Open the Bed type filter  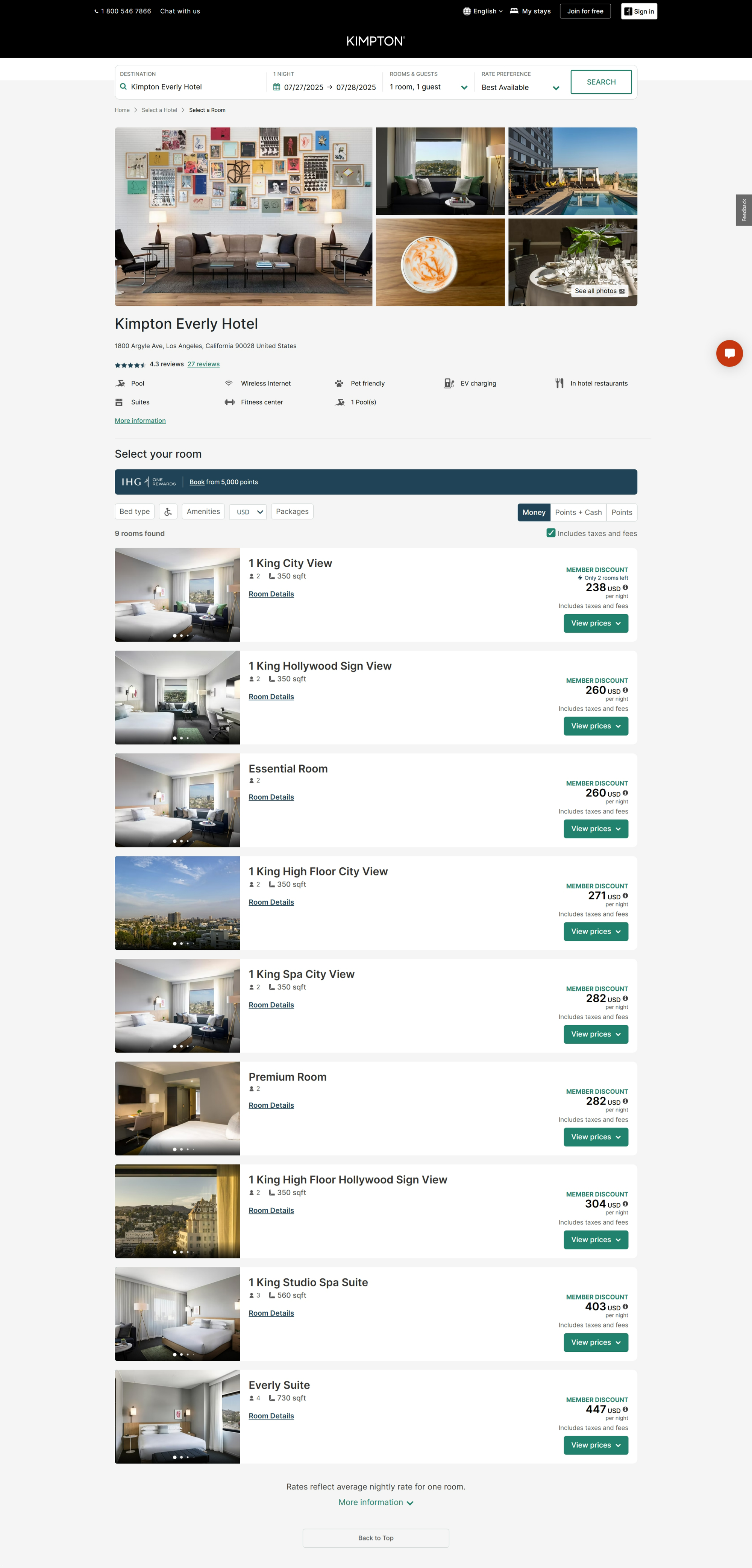[135, 512]
